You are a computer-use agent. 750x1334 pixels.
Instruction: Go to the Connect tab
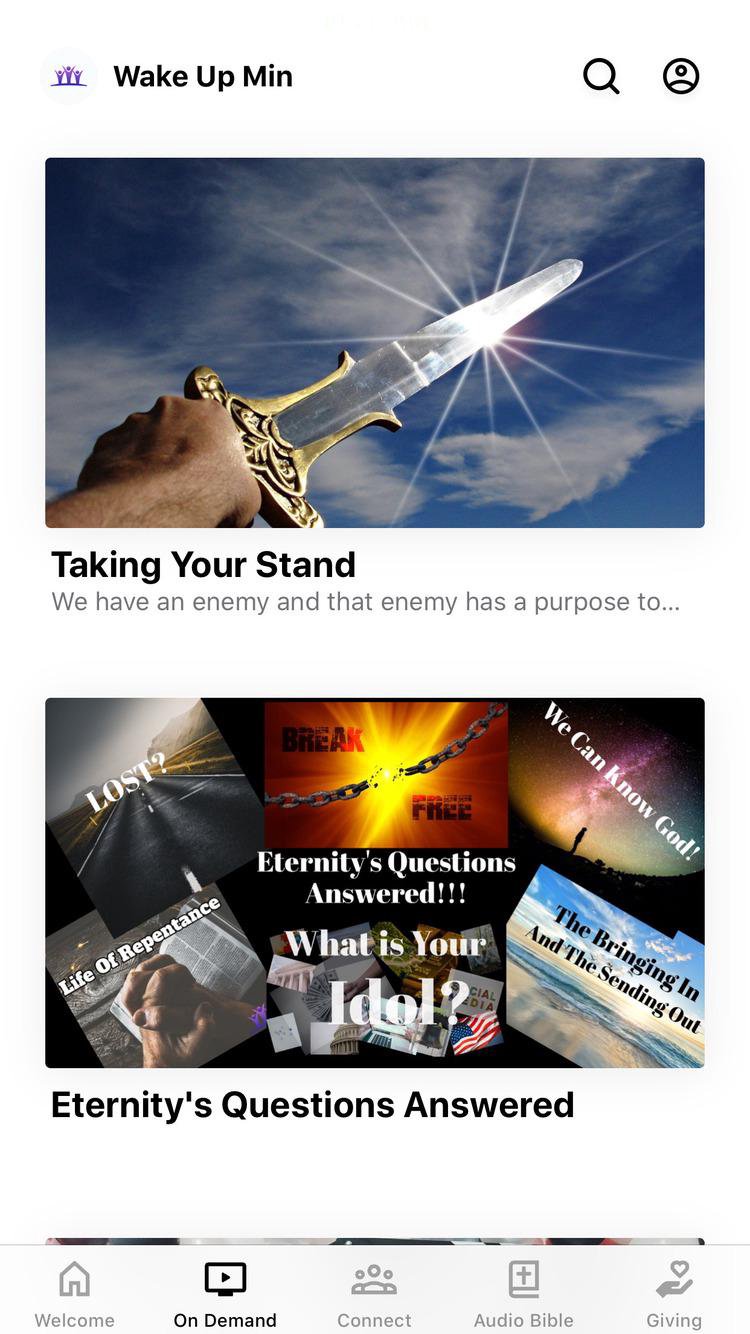coord(374,1294)
